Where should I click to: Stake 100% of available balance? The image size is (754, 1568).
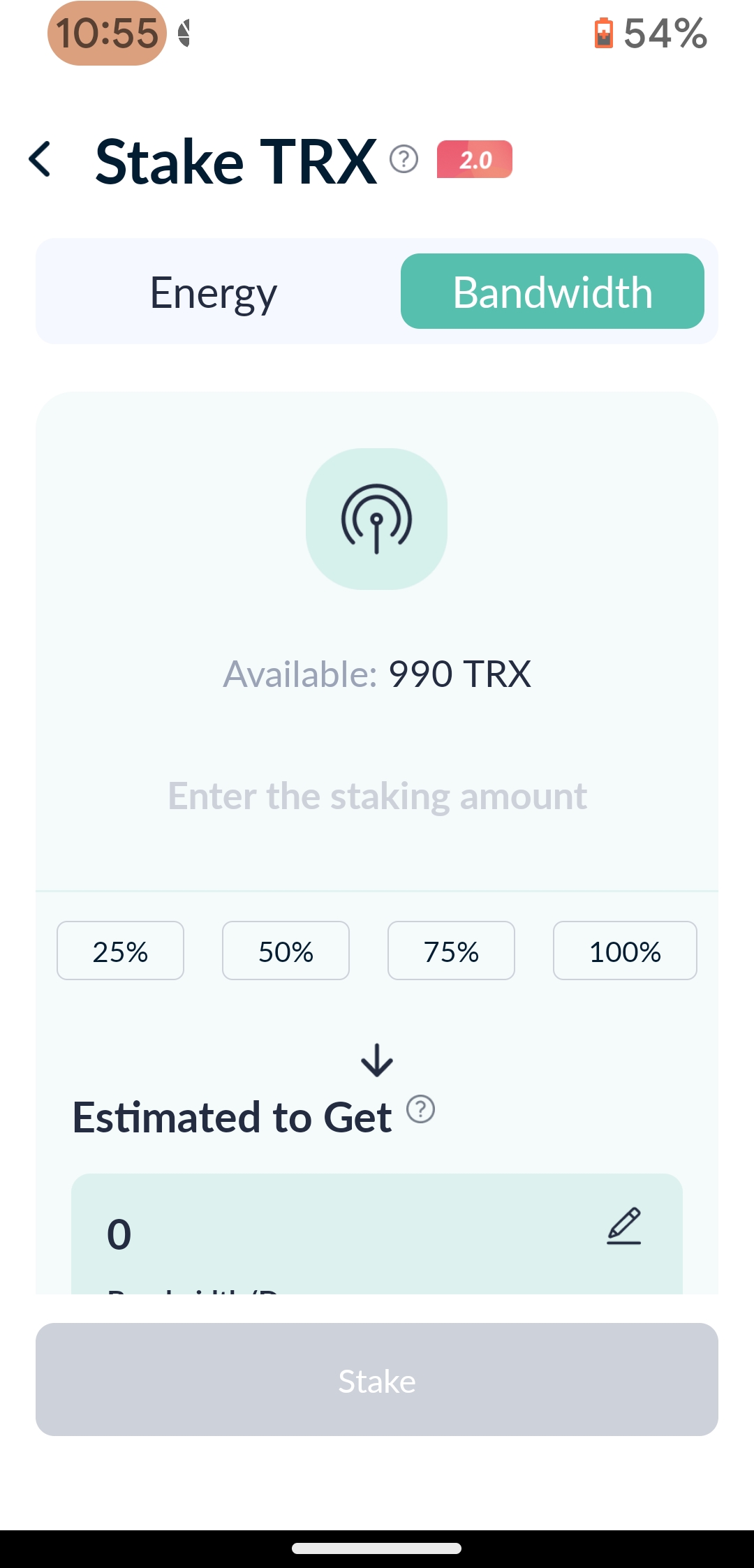click(625, 951)
